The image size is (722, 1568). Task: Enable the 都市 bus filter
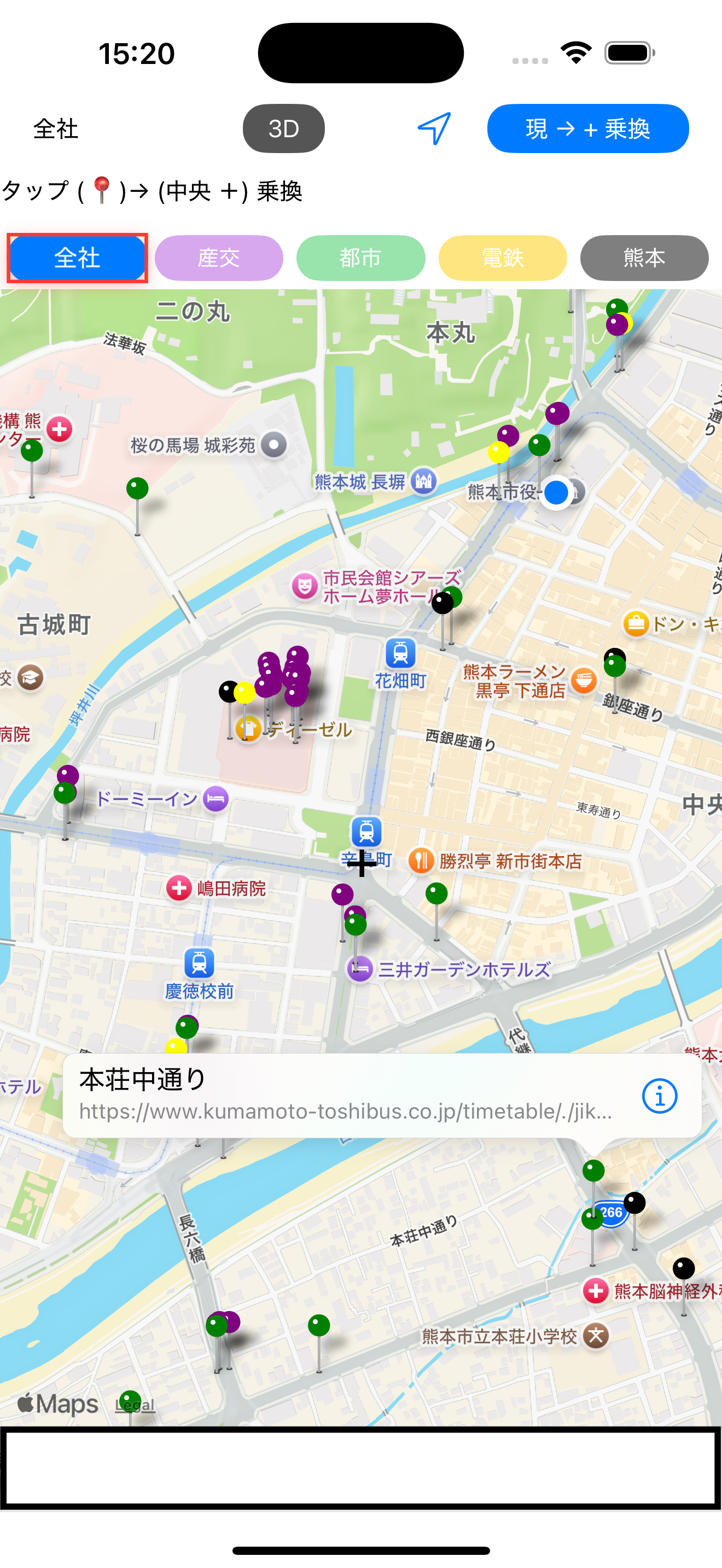360,258
